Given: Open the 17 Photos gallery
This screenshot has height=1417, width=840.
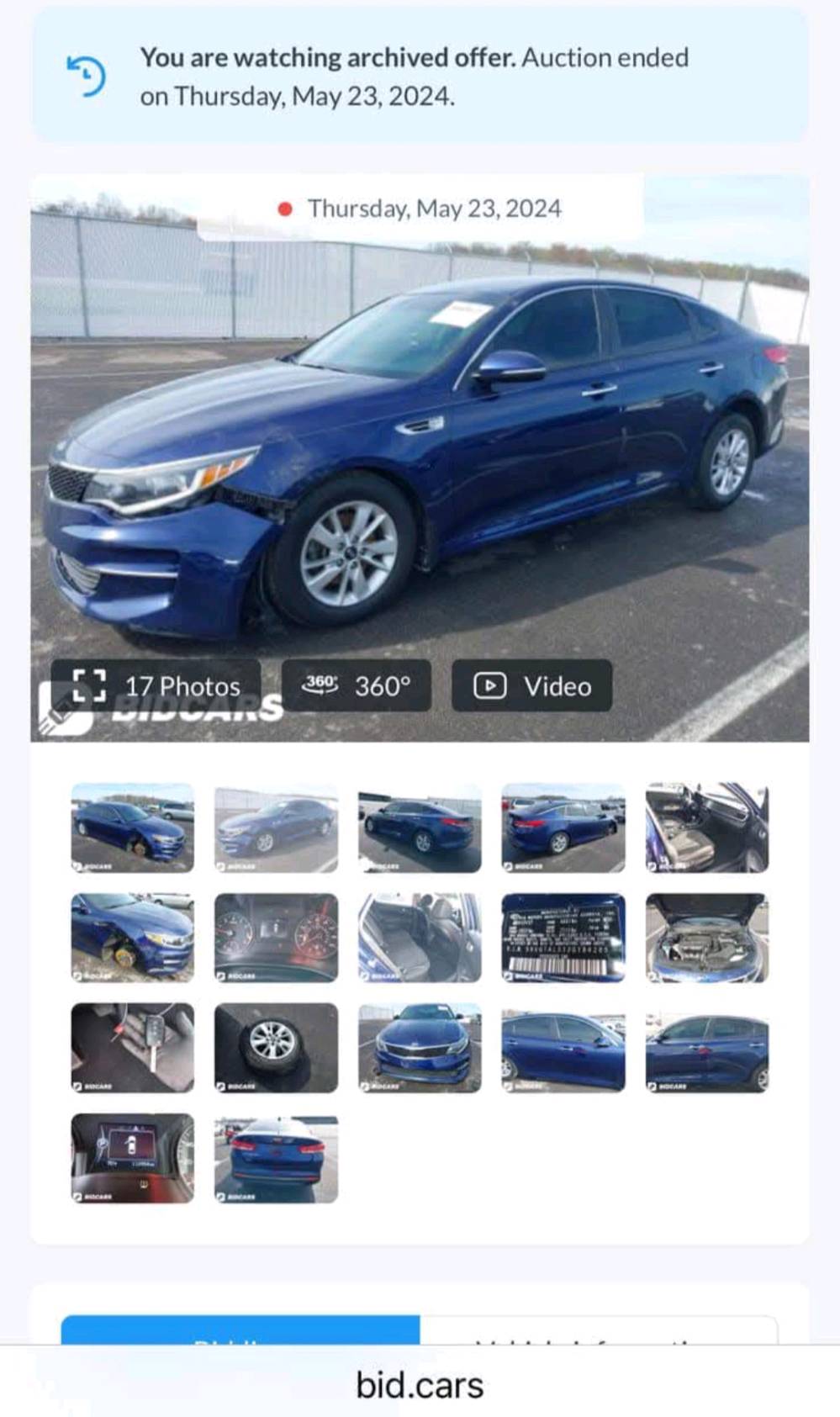Looking at the screenshot, I should (156, 686).
